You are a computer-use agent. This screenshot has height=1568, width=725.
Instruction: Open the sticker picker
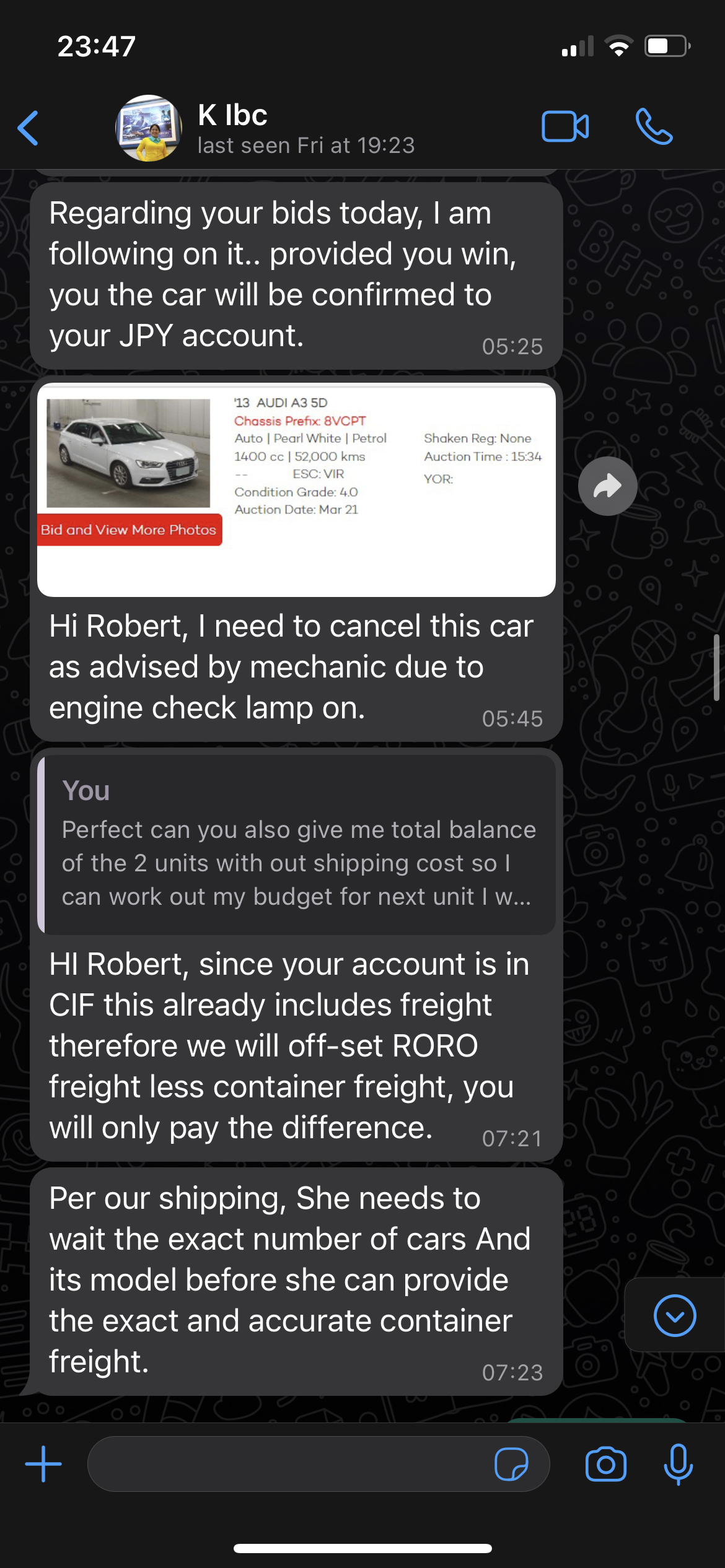(511, 1464)
